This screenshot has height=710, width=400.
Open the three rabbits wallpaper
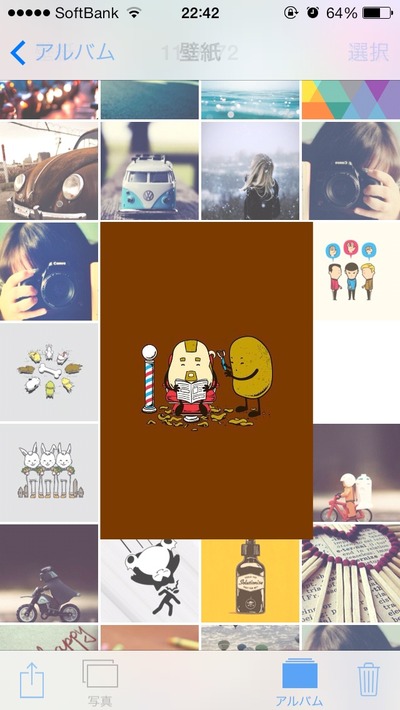49,473
